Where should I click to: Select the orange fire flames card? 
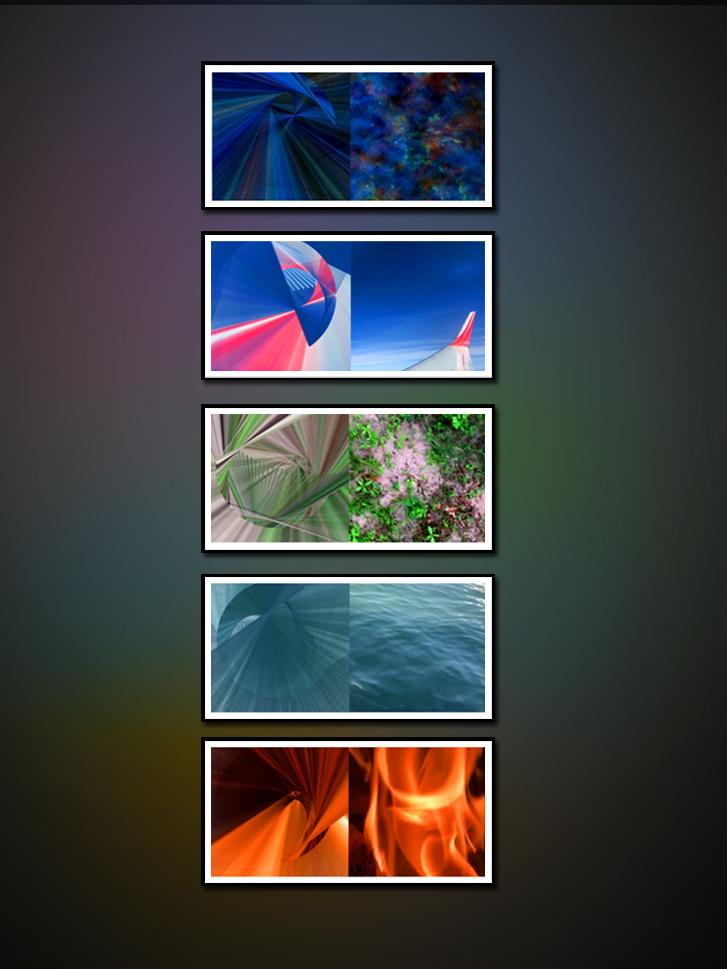tap(348, 812)
